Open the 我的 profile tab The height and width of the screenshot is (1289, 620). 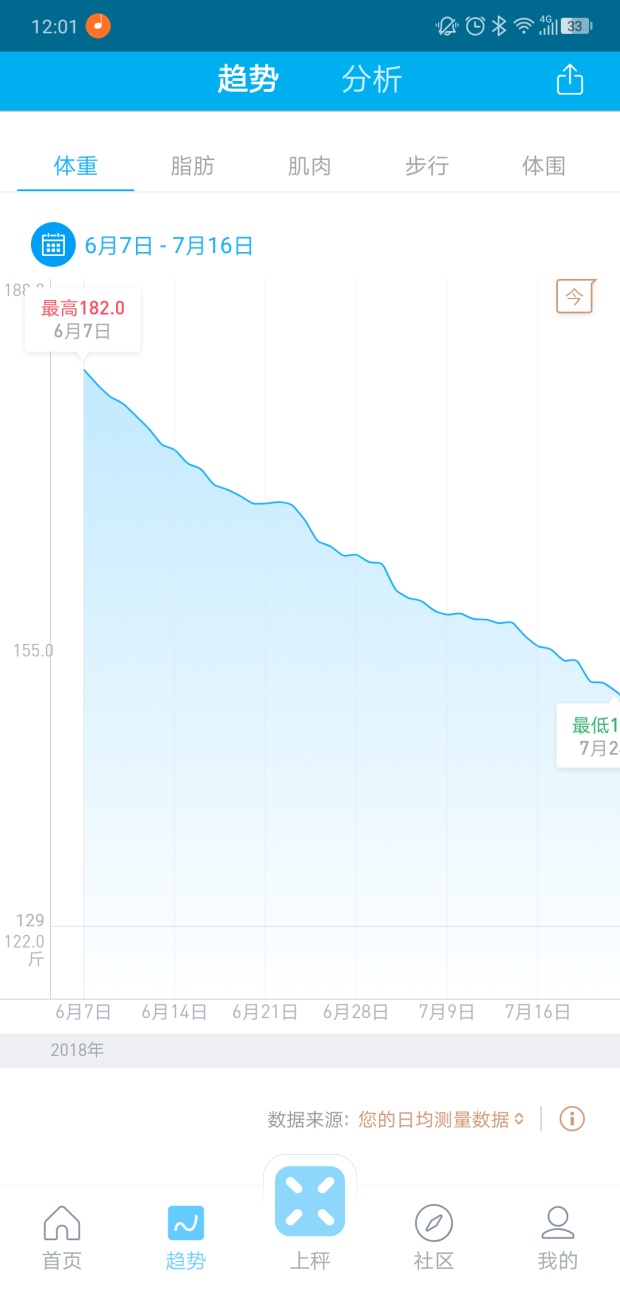[x=558, y=1237]
